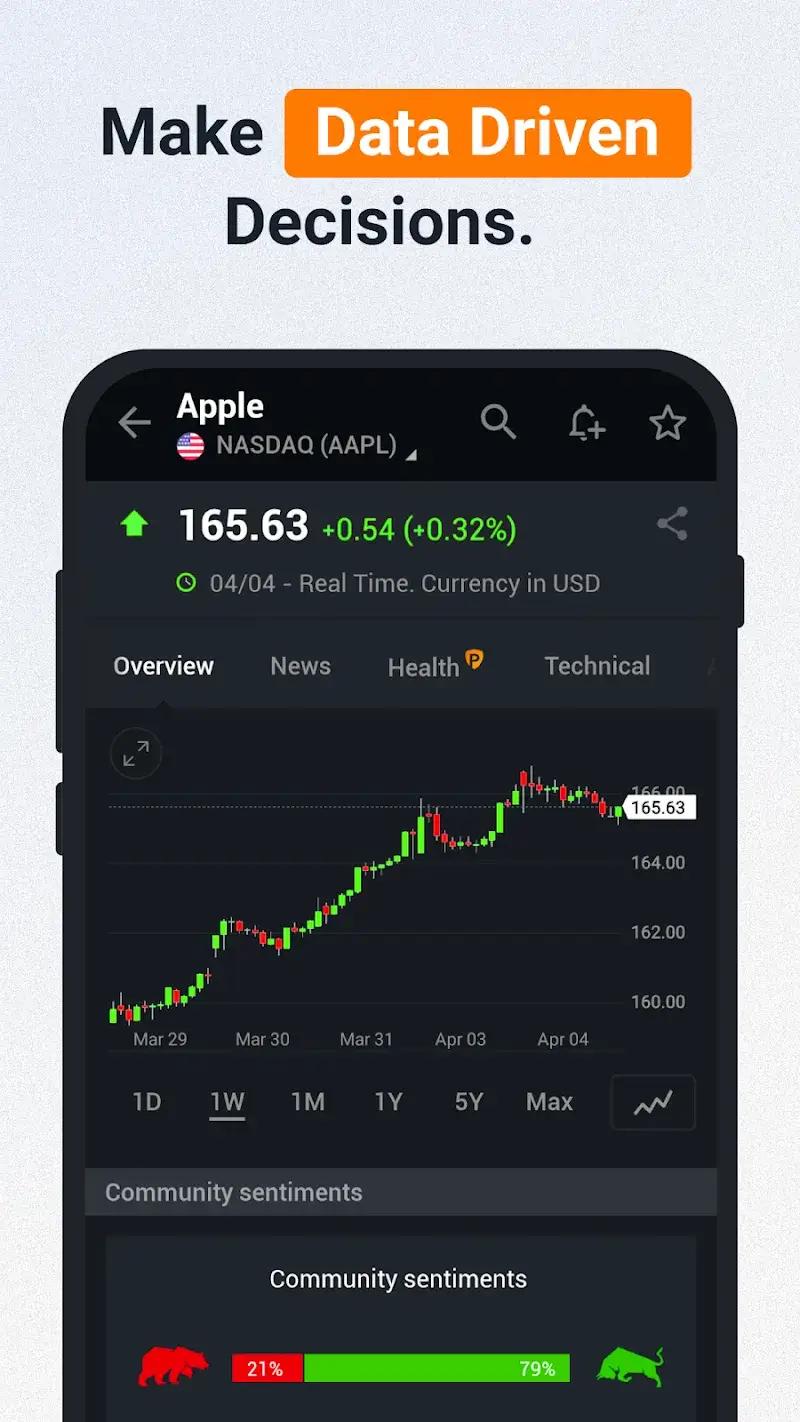This screenshot has width=800, height=1422.
Task: Tap the clock icon near Real Time
Action: 187,583
